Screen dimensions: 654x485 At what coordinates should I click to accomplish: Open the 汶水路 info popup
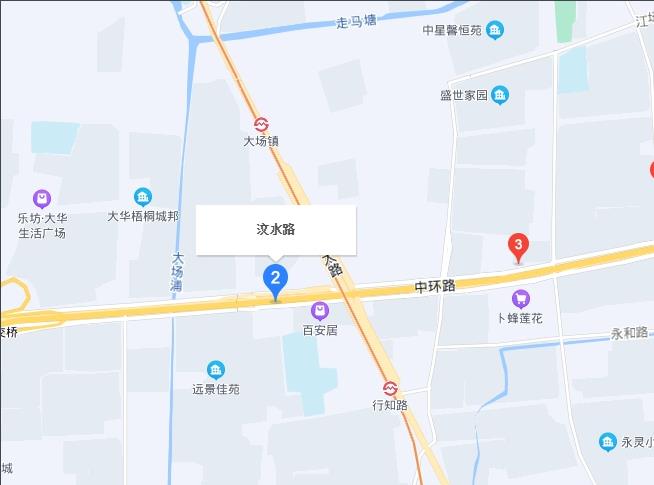[275, 230]
